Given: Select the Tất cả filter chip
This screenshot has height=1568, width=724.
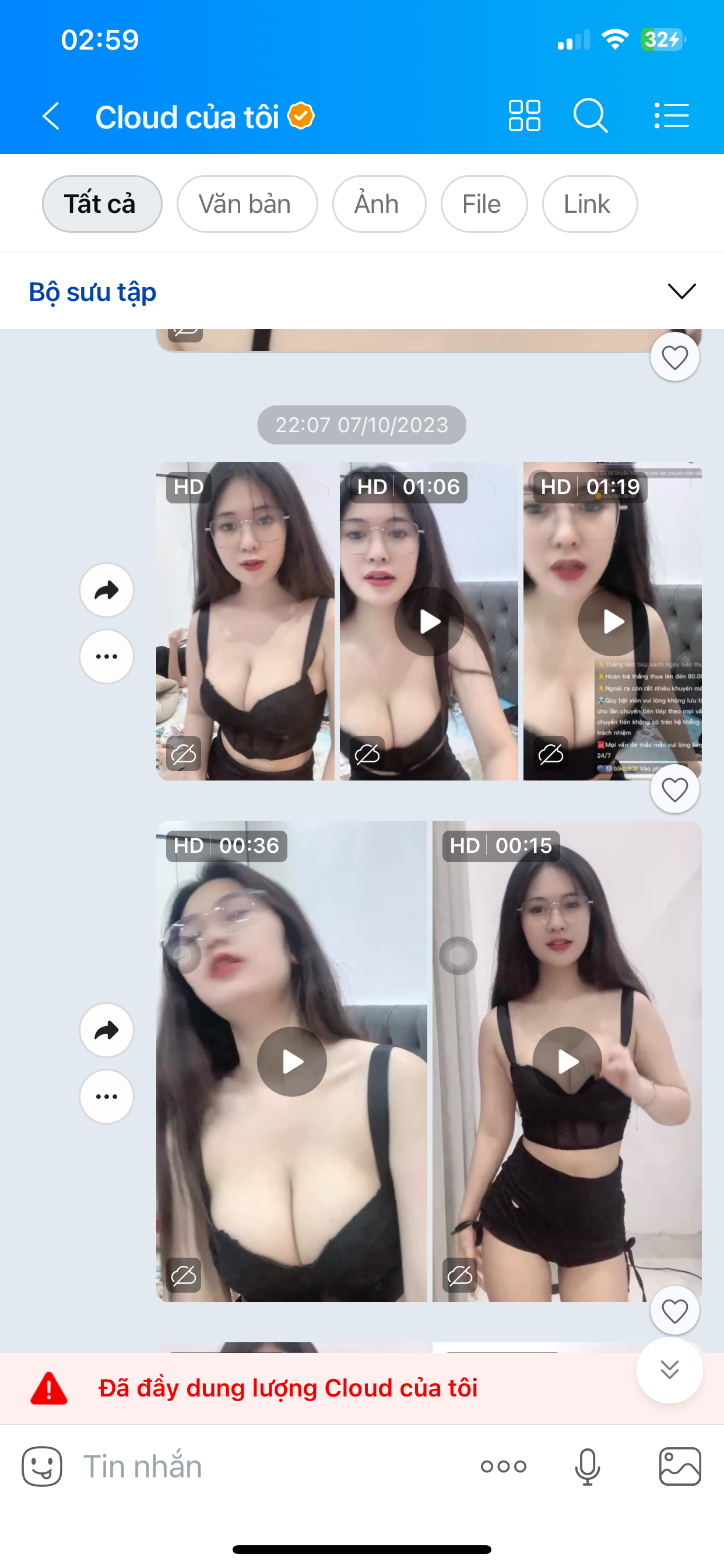Looking at the screenshot, I should tap(101, 204).
